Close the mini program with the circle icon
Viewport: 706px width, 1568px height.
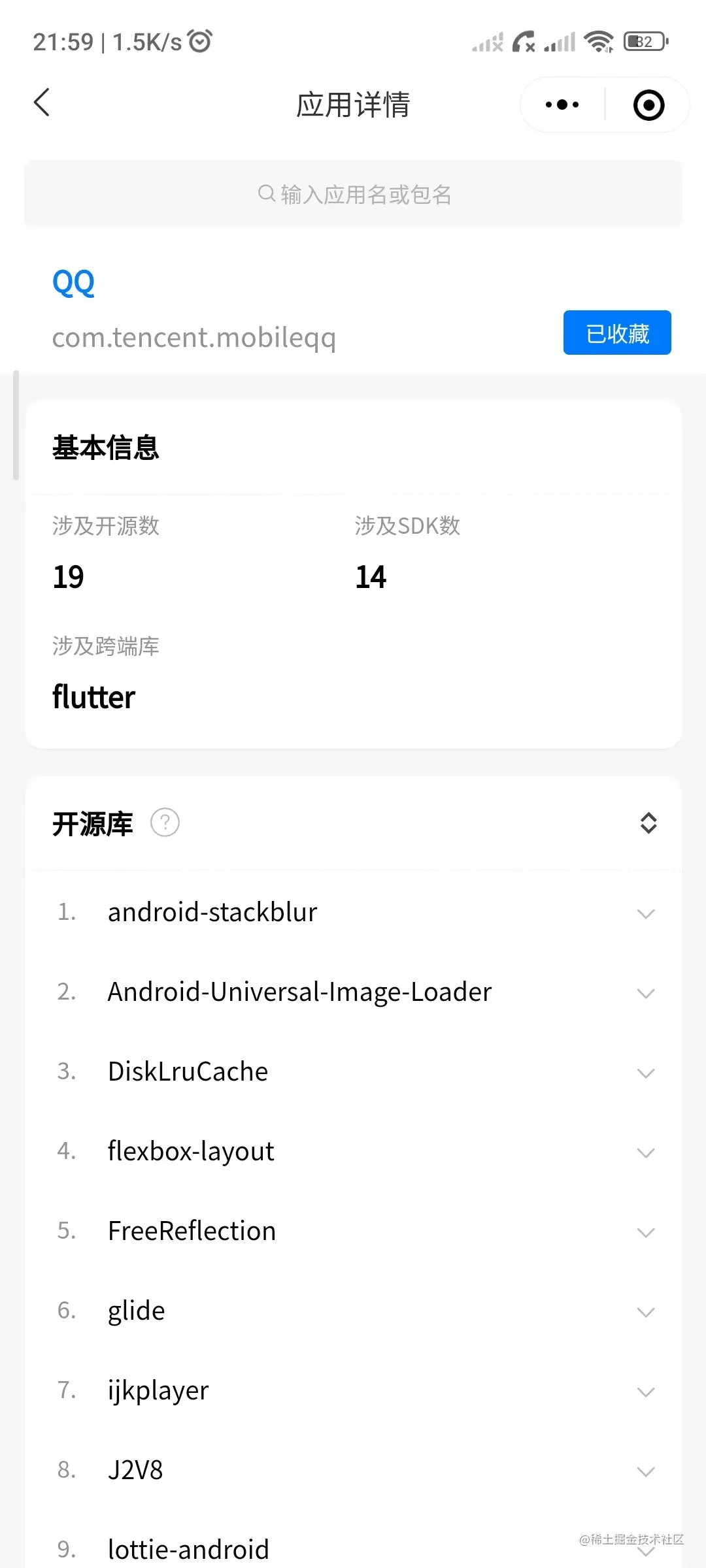coord(648,105)
